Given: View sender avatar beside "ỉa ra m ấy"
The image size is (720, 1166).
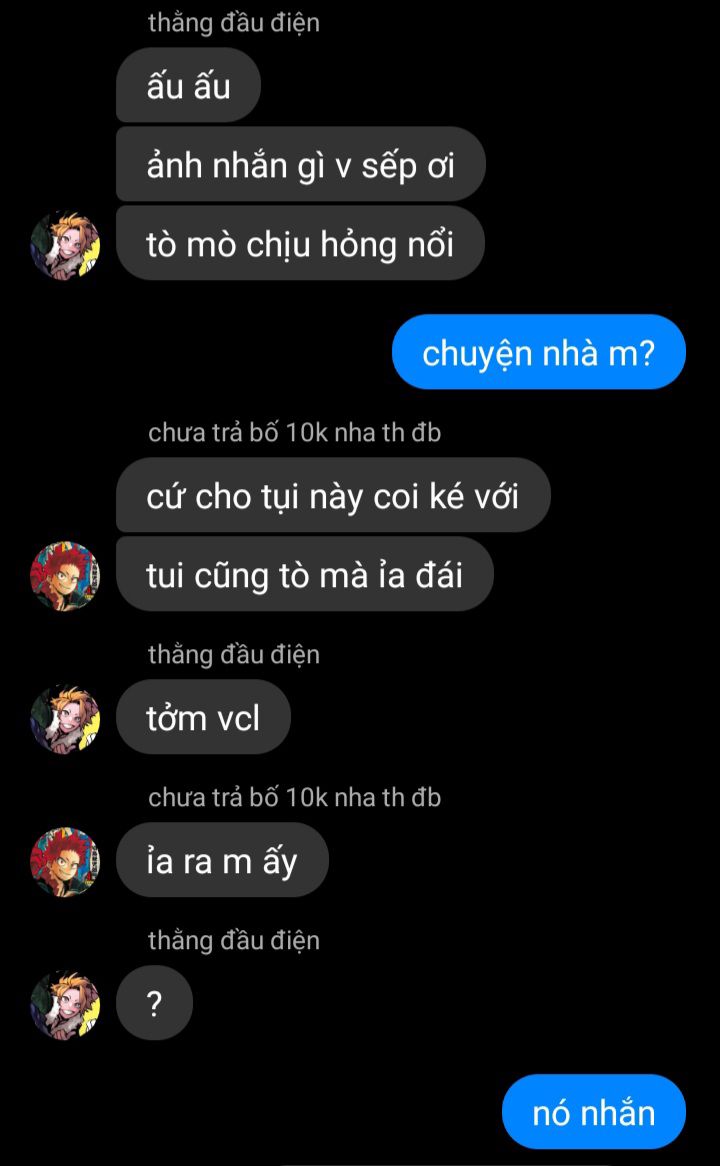Looking at the screenshot, I should pos(65,862).
